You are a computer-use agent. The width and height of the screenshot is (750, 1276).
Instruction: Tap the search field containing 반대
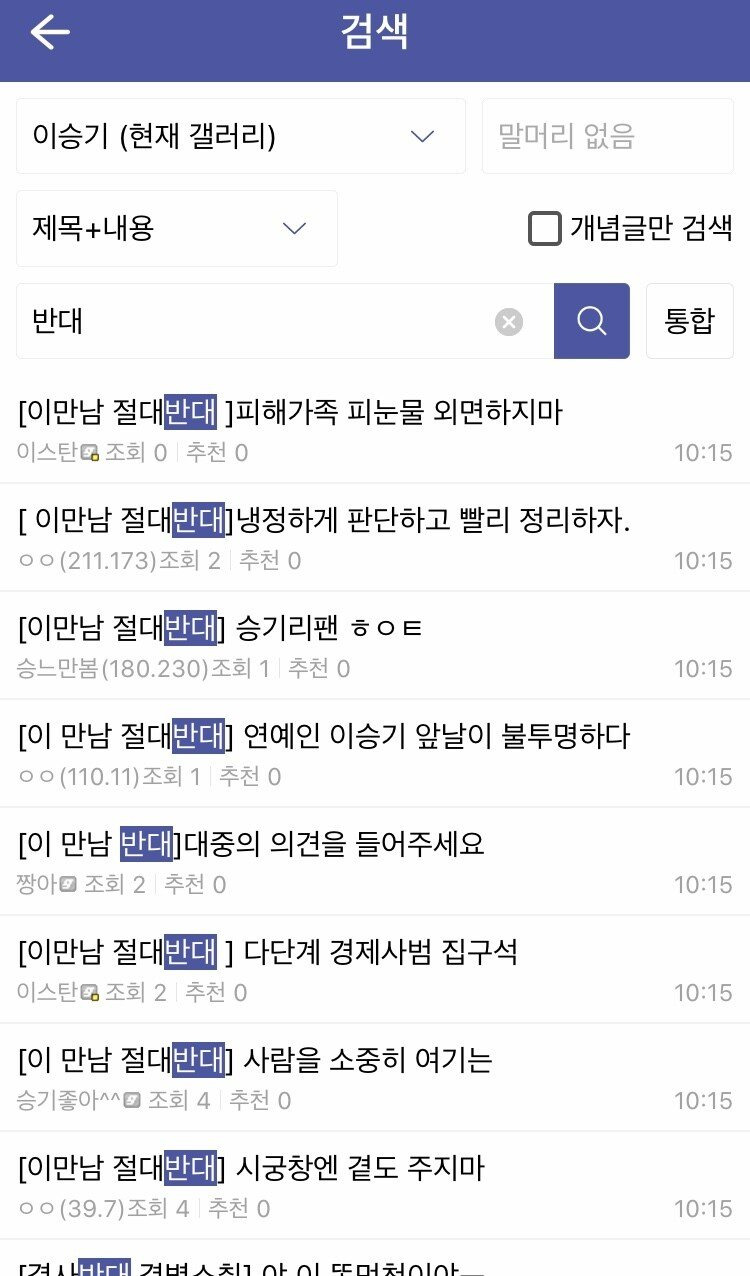[250, 321]
